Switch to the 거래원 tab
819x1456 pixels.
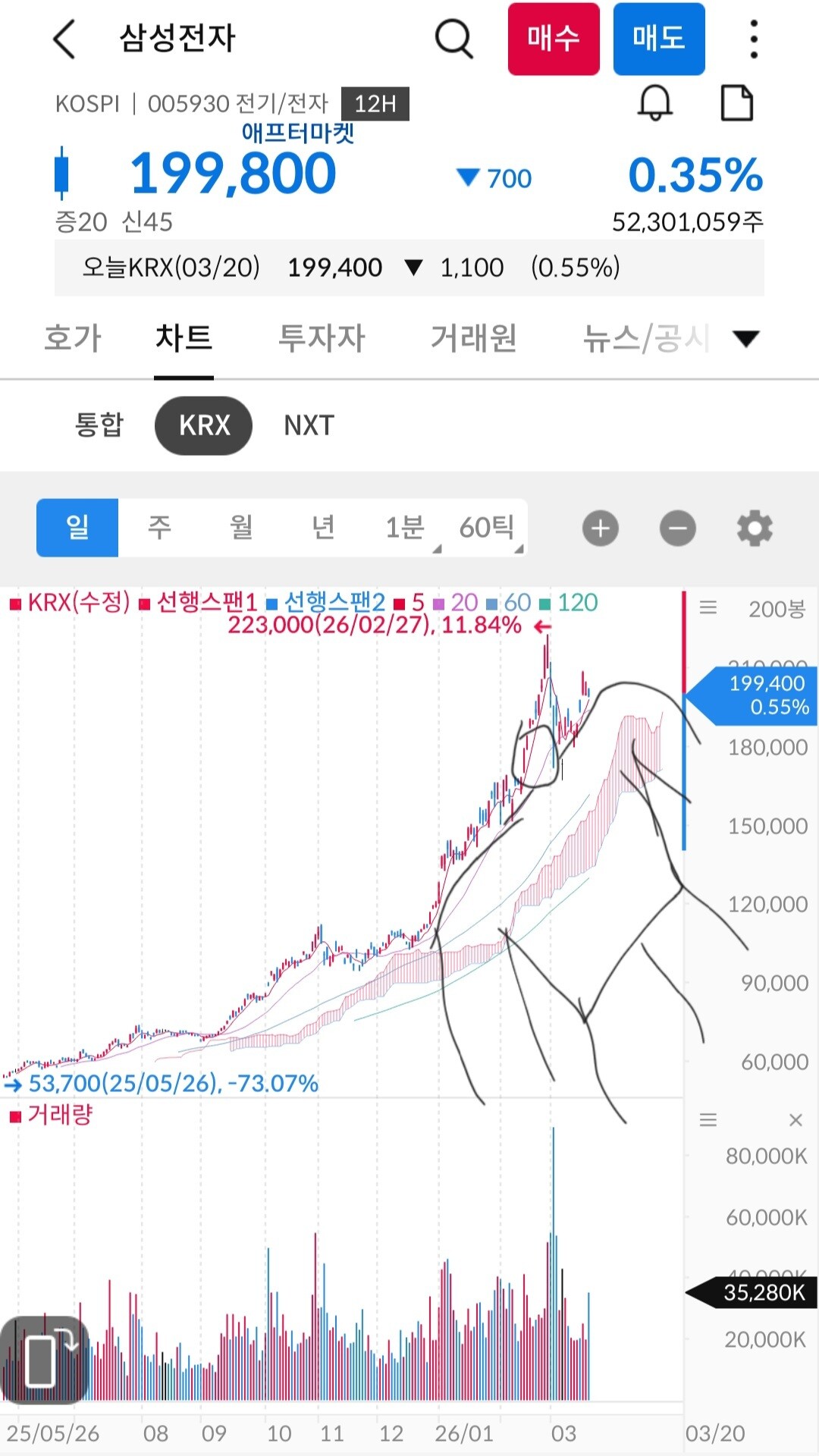pos(474,338)
